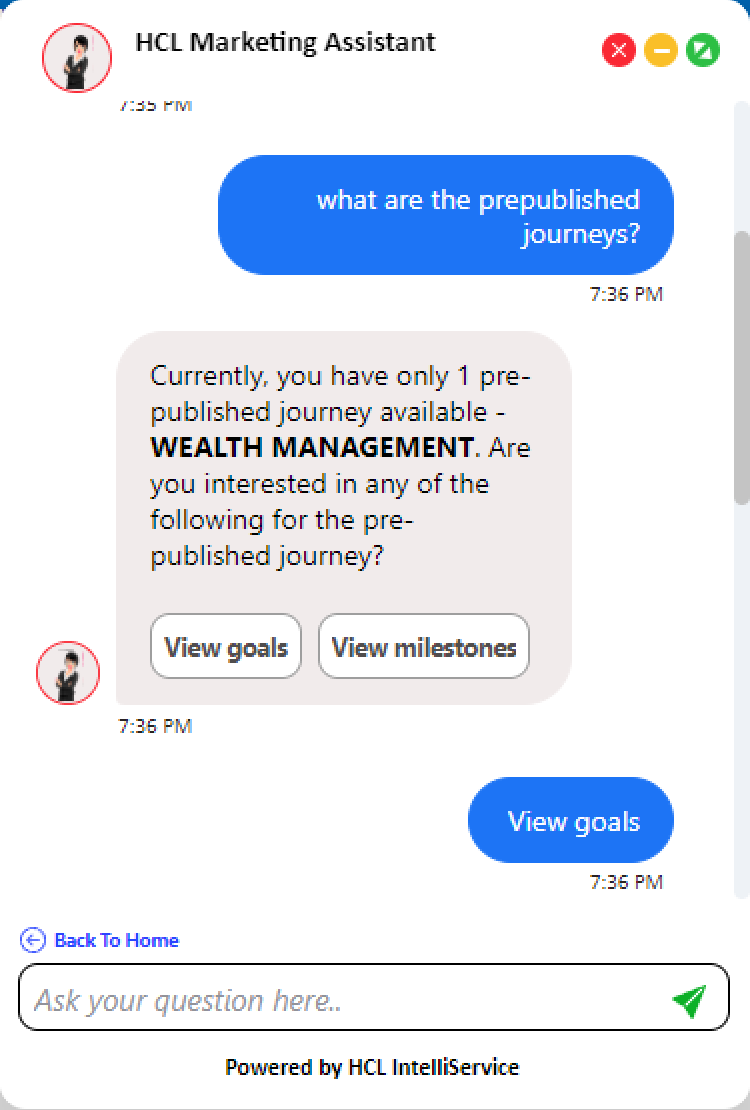Click the blue View goals sent message
750x1110 pixels.
click(570, 820)
